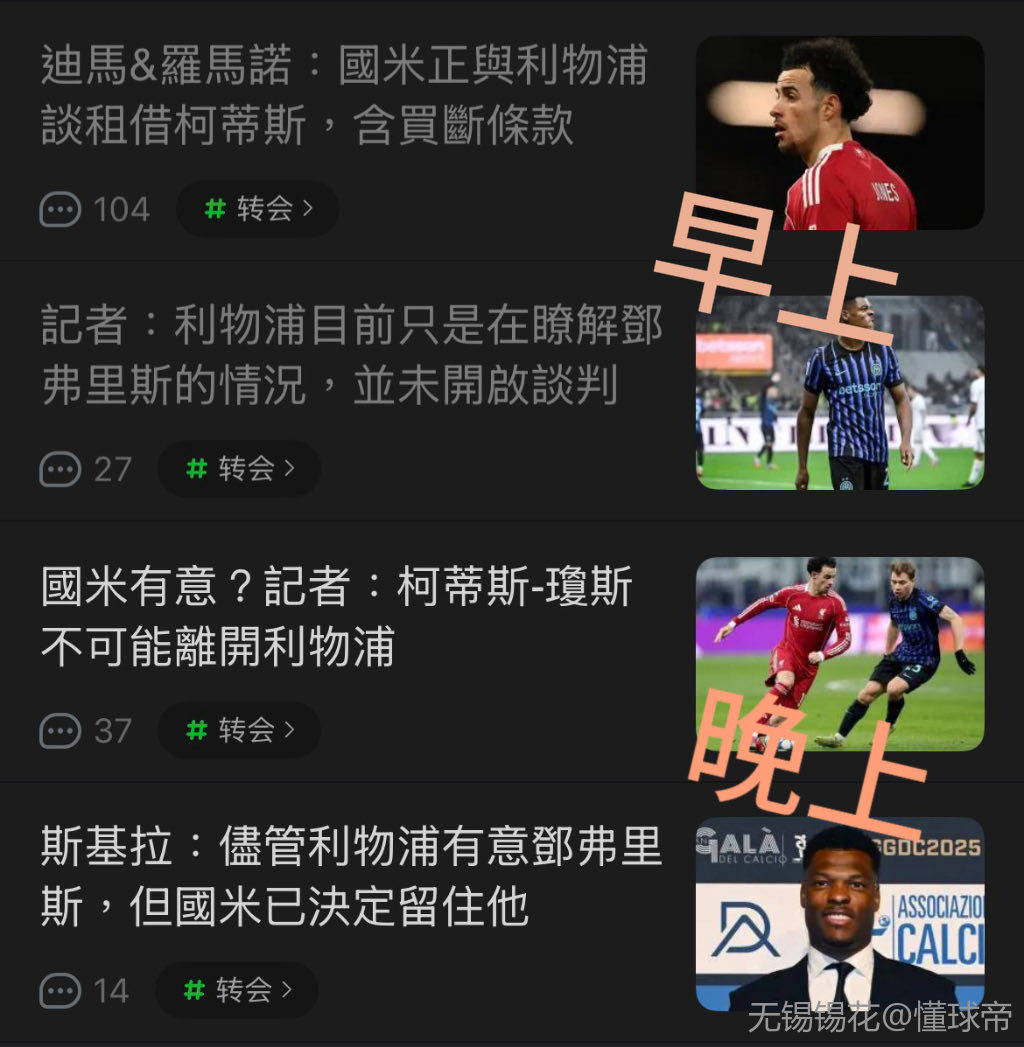Open the article saying Curtis Jones won't leave Liverpool
The height and width of the screenshot is (1047, 1024).
(x=337, y=618)
